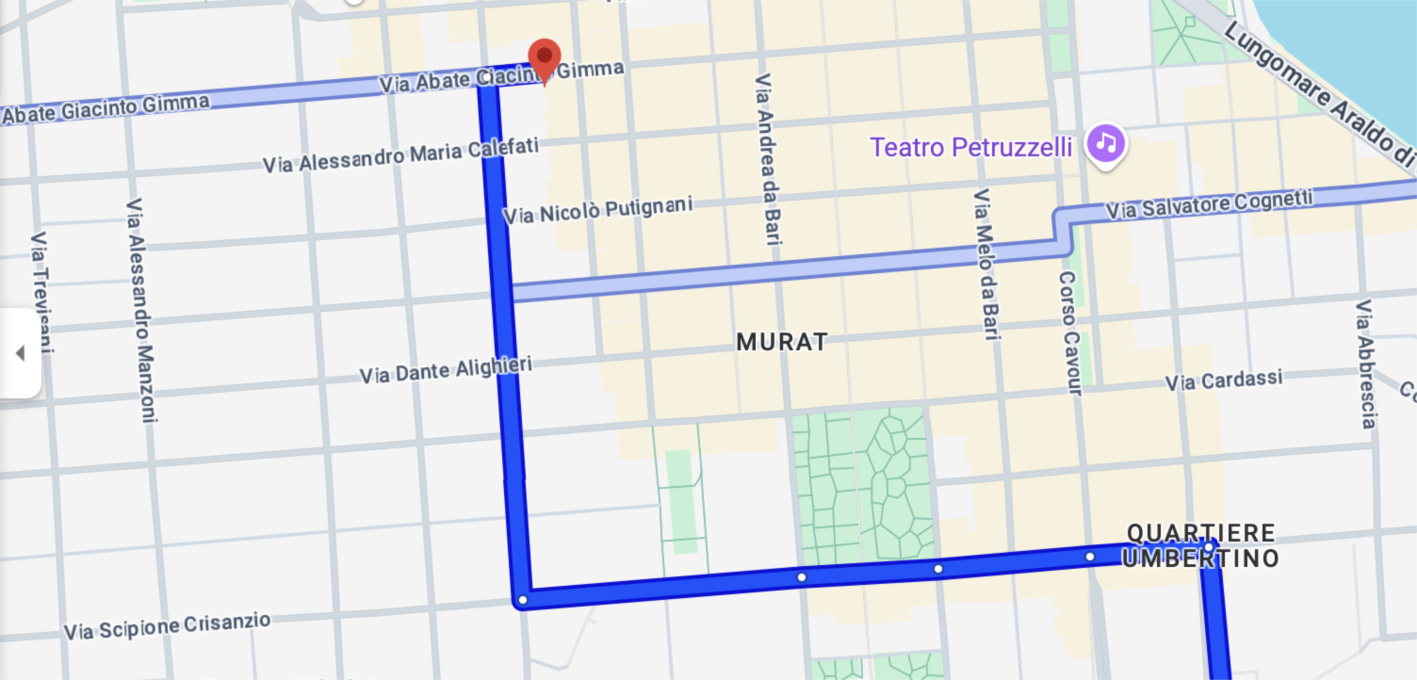Viewport: 1417px width, 680px height.
Task: Open the Teatro Petruzzelli place marker
Action: 1105,144
